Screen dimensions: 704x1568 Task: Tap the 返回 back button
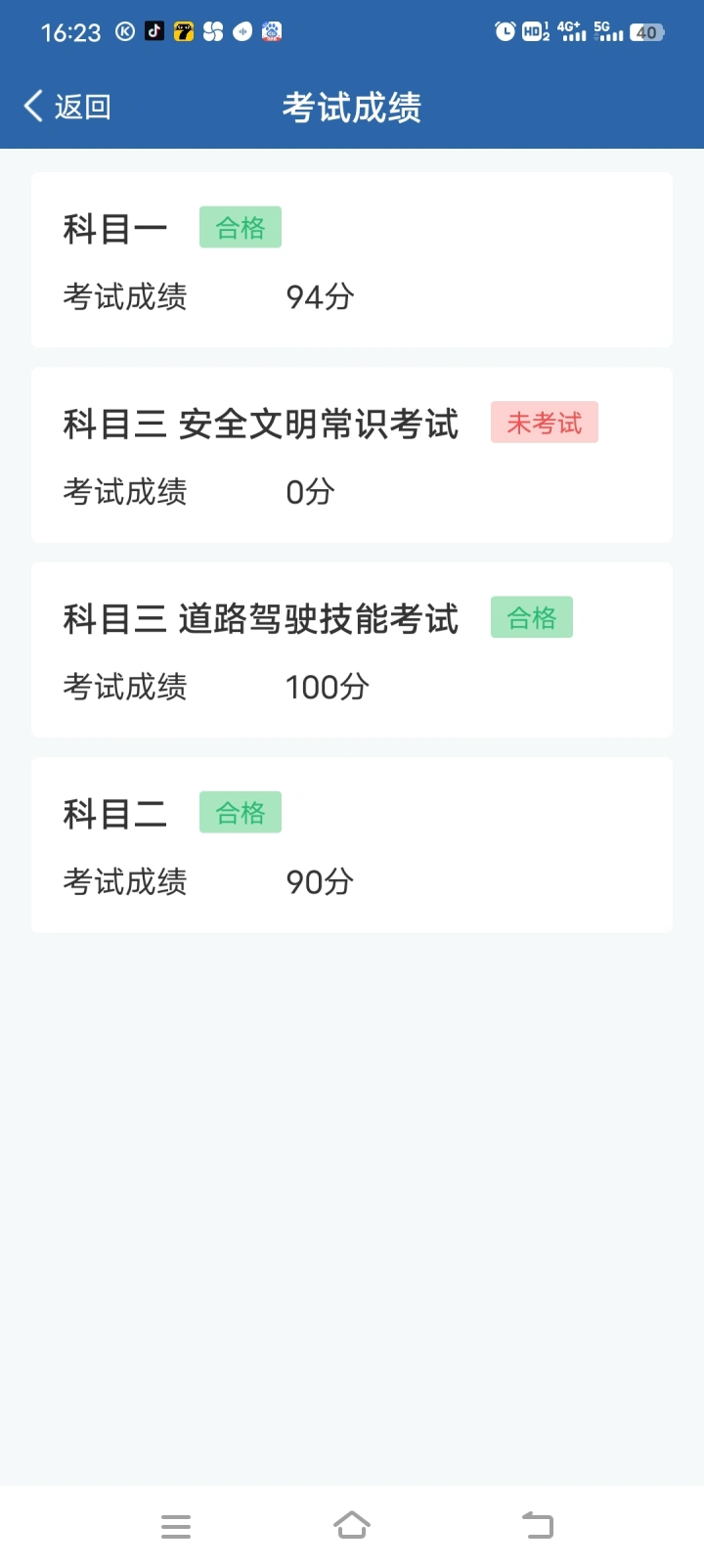pyautogui.click(x=67, y=107)
